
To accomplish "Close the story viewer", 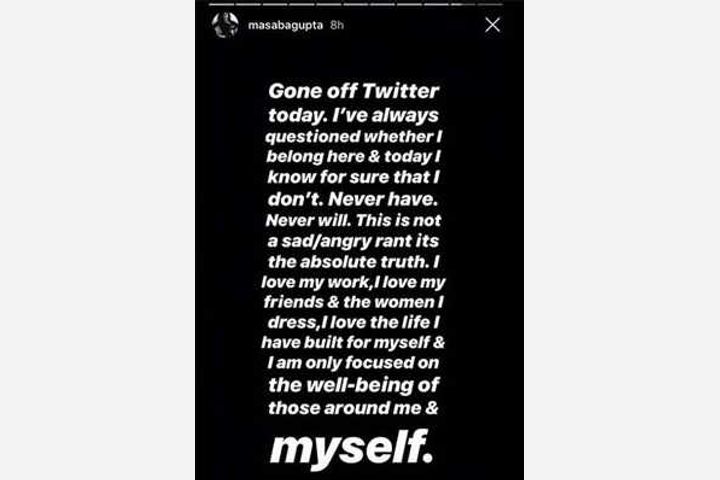I will pyautogui.click(x=492, y=25).
